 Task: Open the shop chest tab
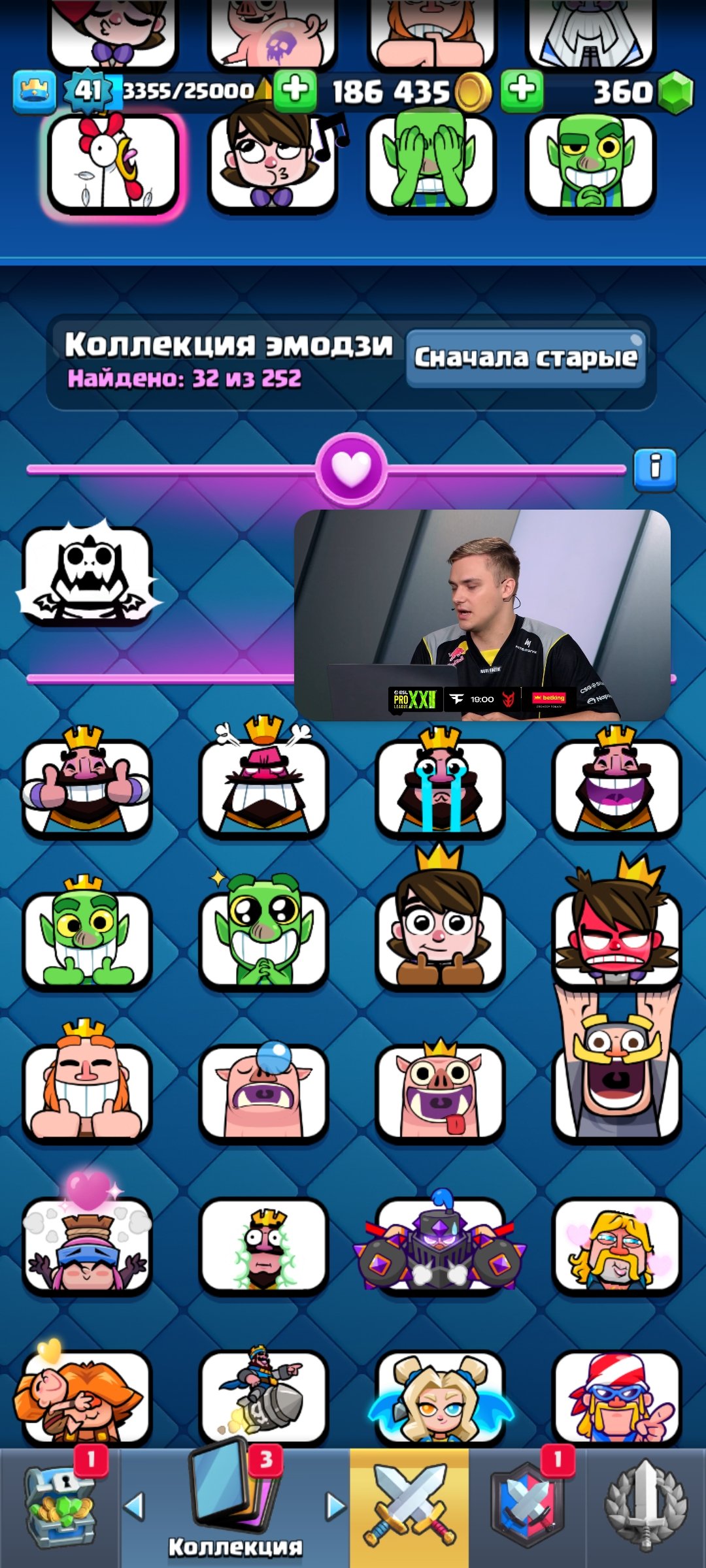tap(60, 1507)
